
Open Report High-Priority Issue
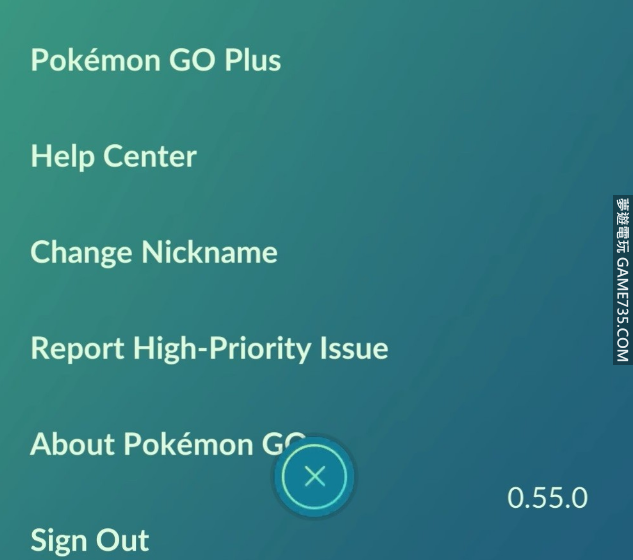(x=209, y=348)
